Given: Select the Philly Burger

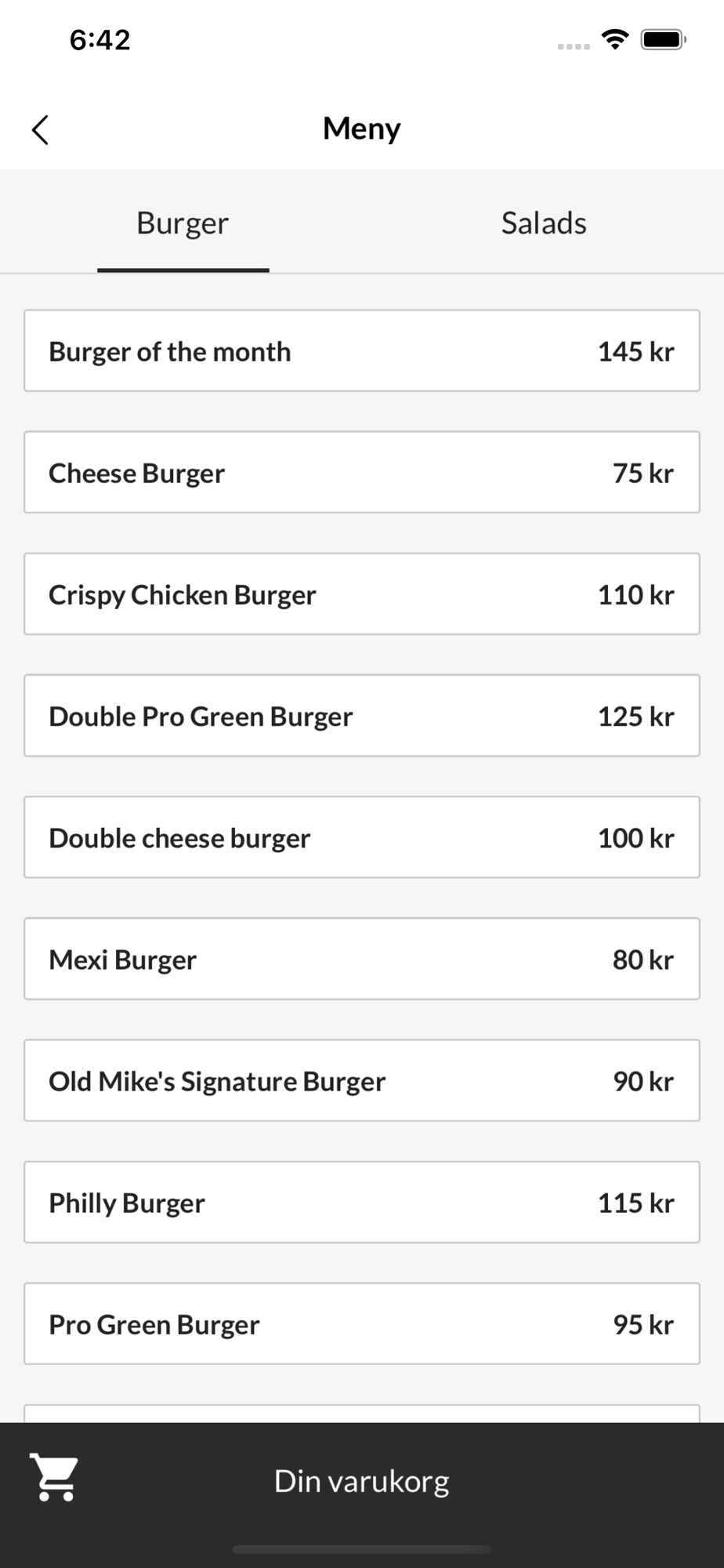Looking at the screenshot, I should point(361,1202).
